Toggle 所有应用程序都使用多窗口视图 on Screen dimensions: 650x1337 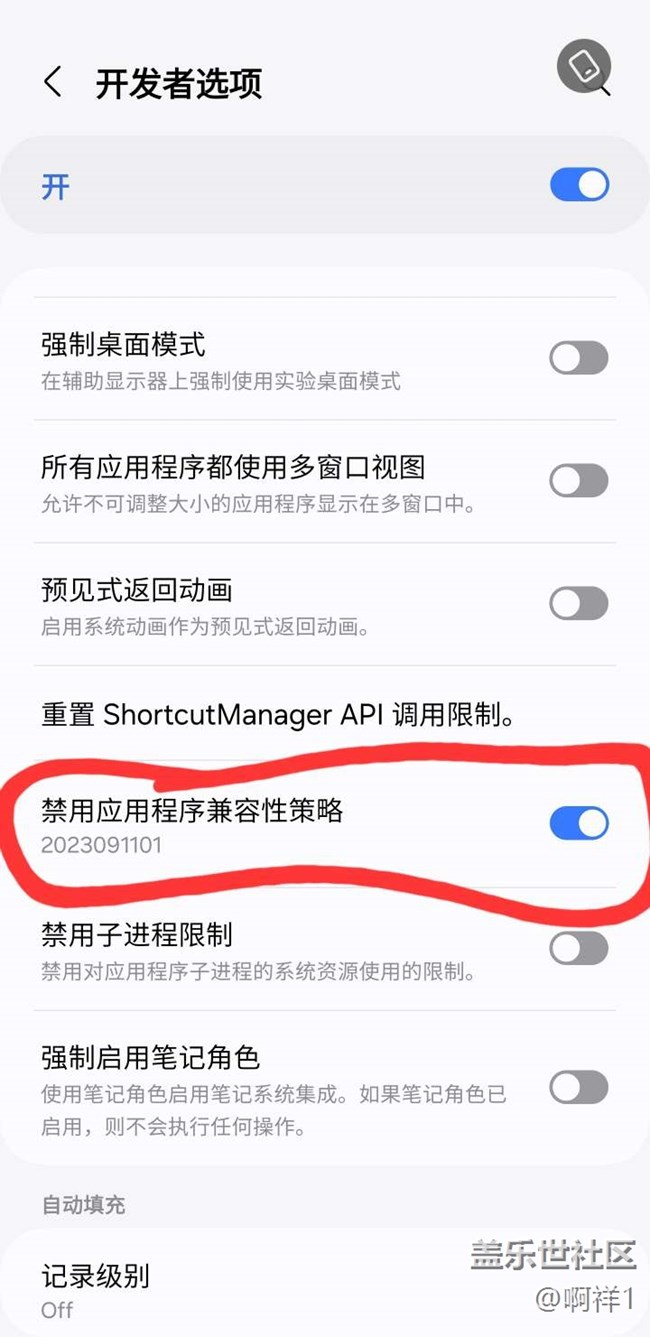(578, 481)
